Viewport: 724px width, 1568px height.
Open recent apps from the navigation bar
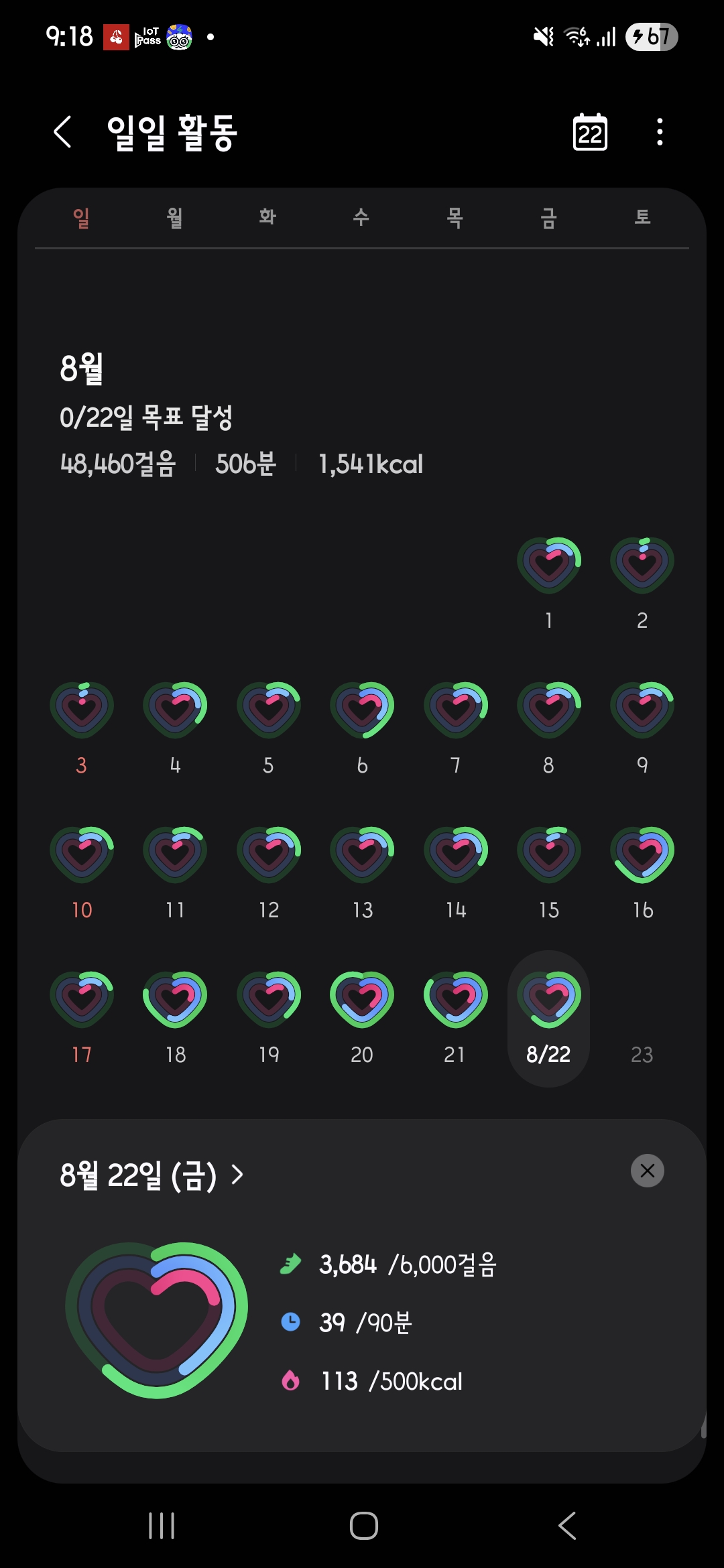[162, 1526]
